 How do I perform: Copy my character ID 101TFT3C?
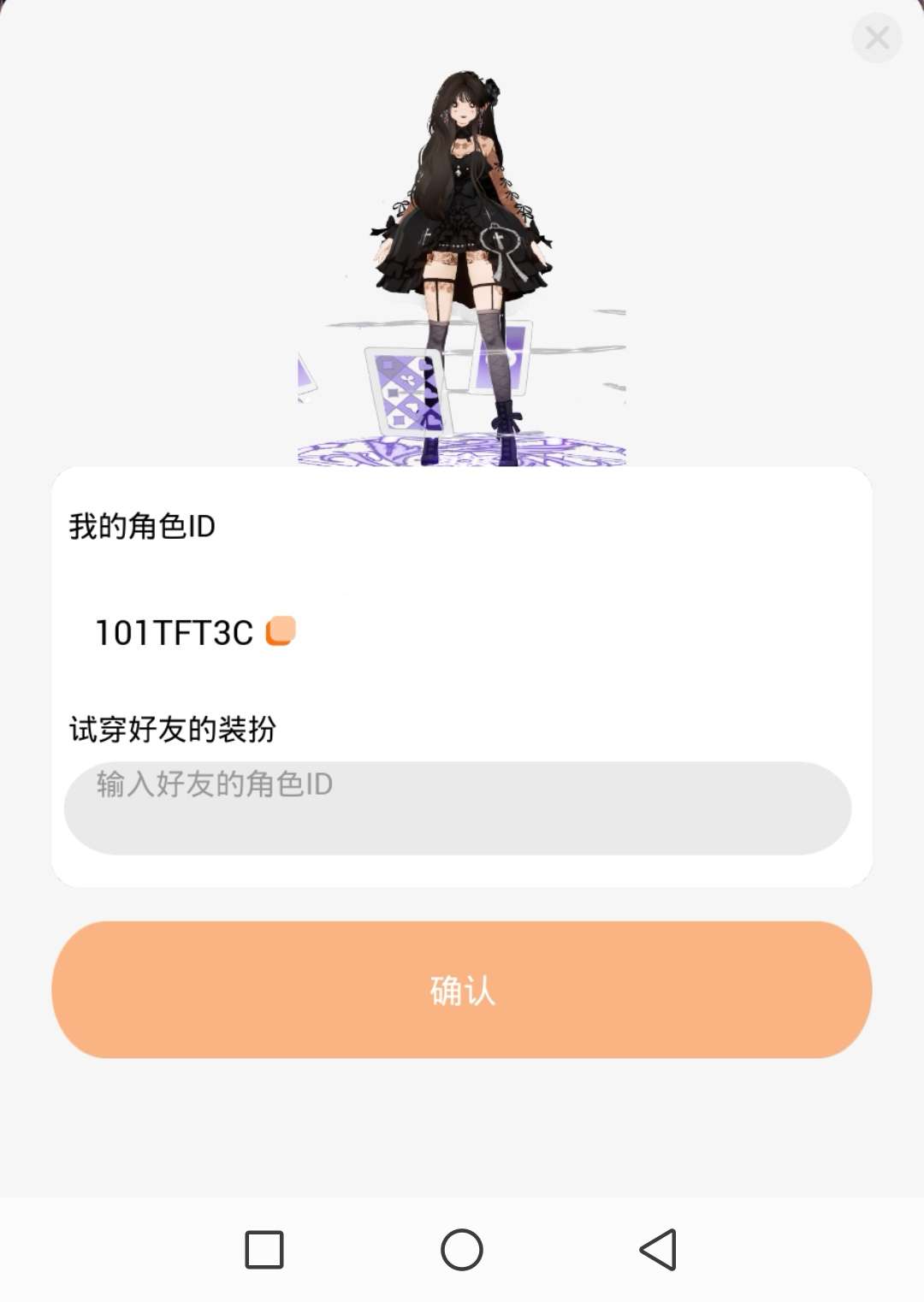point(281,631)
